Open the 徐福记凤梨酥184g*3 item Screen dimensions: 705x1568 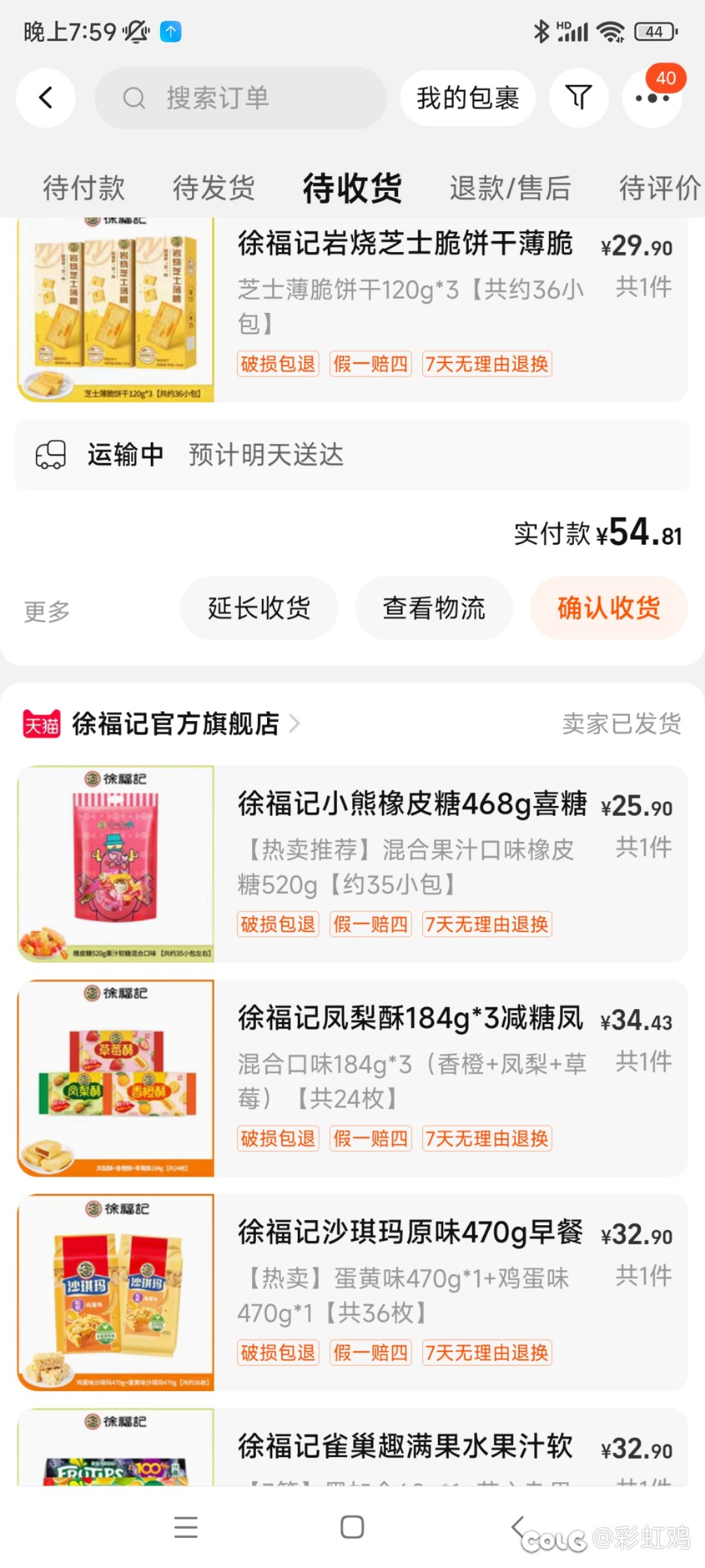tap(352, 1078)
